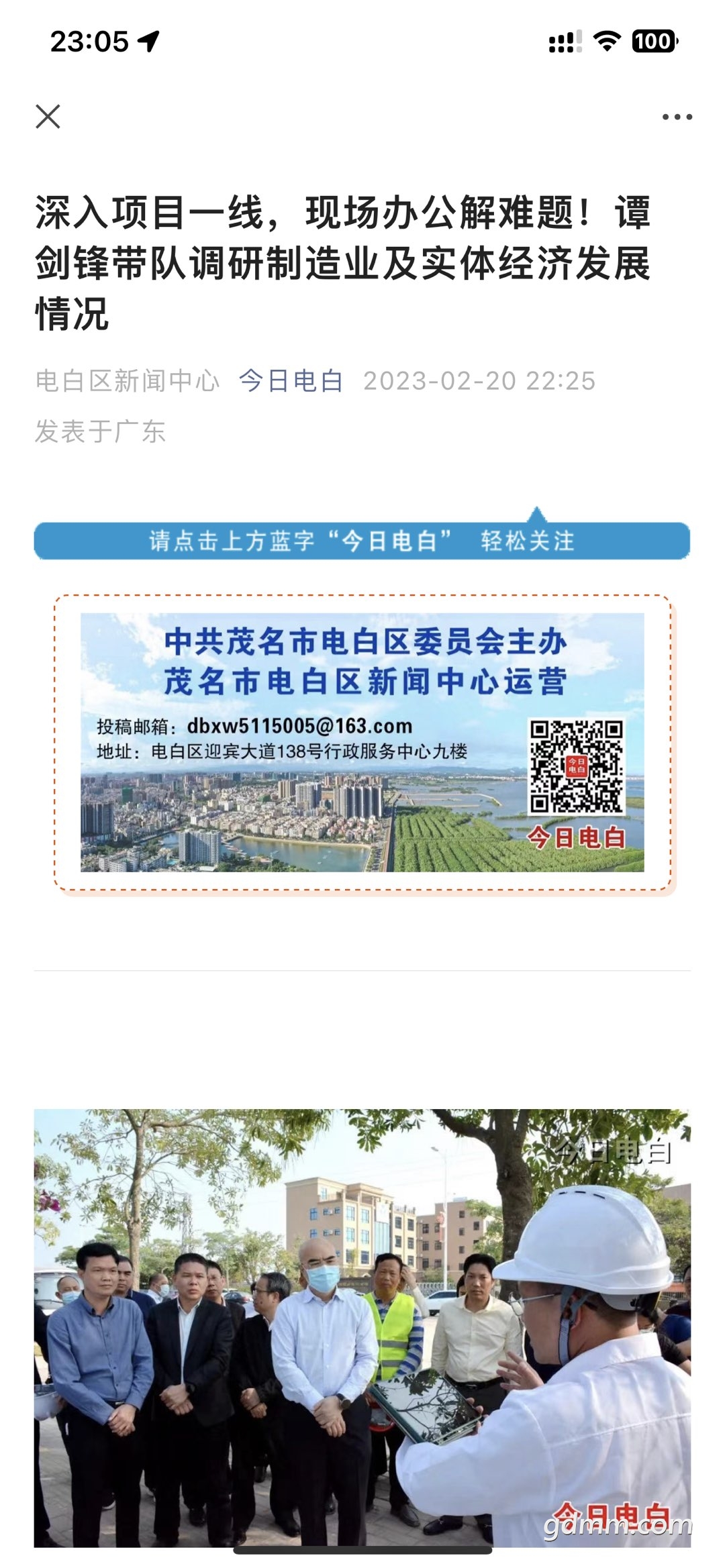Open the 今日电白 official account link
The image size is (725, 1568).
pos(291,381)
